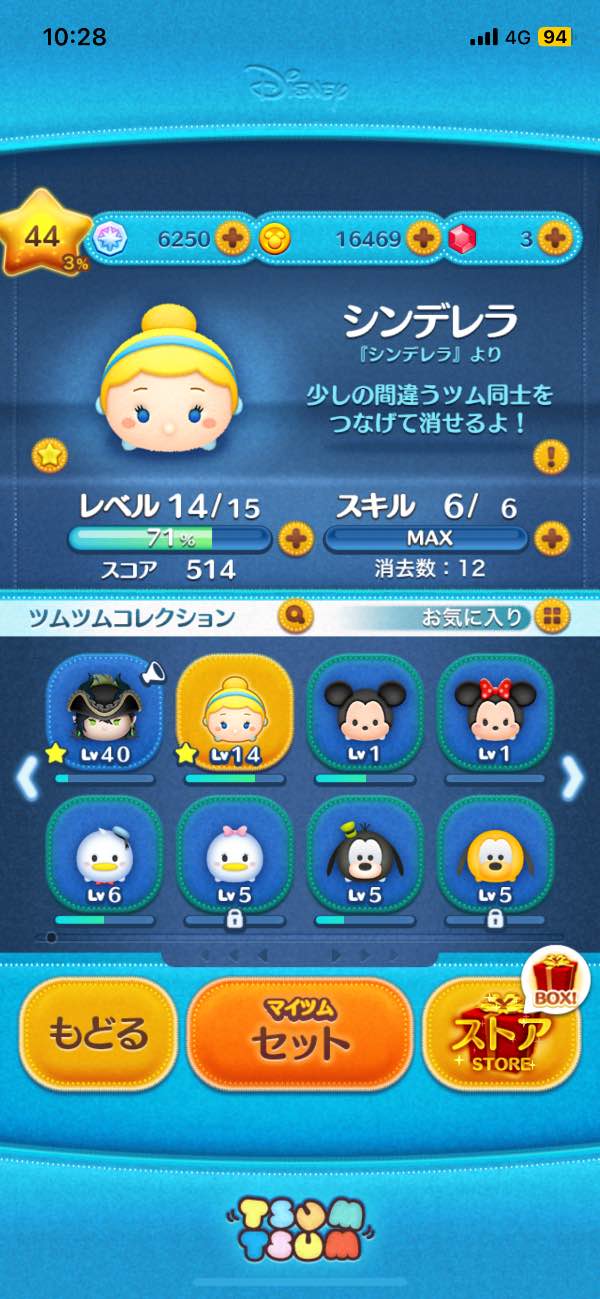Pick the Donald Duck Lv6 Tsum
Screen dimensions: 600x1299
(104, 853)
